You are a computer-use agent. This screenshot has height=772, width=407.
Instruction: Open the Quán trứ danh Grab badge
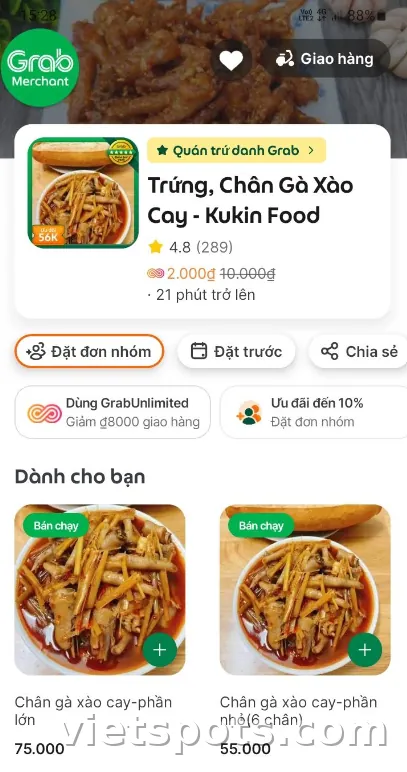point(237,150)
